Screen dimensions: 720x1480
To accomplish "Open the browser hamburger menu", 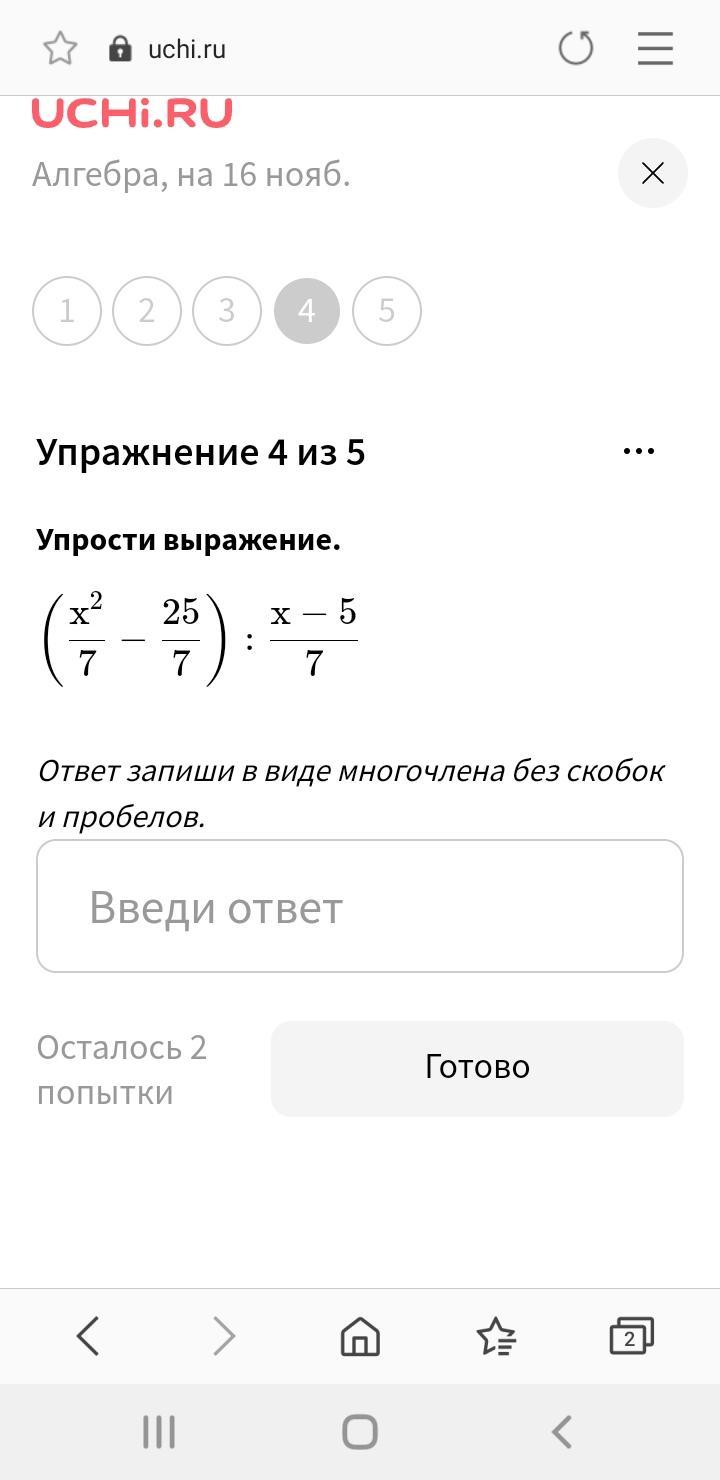I will click(655, 48).
